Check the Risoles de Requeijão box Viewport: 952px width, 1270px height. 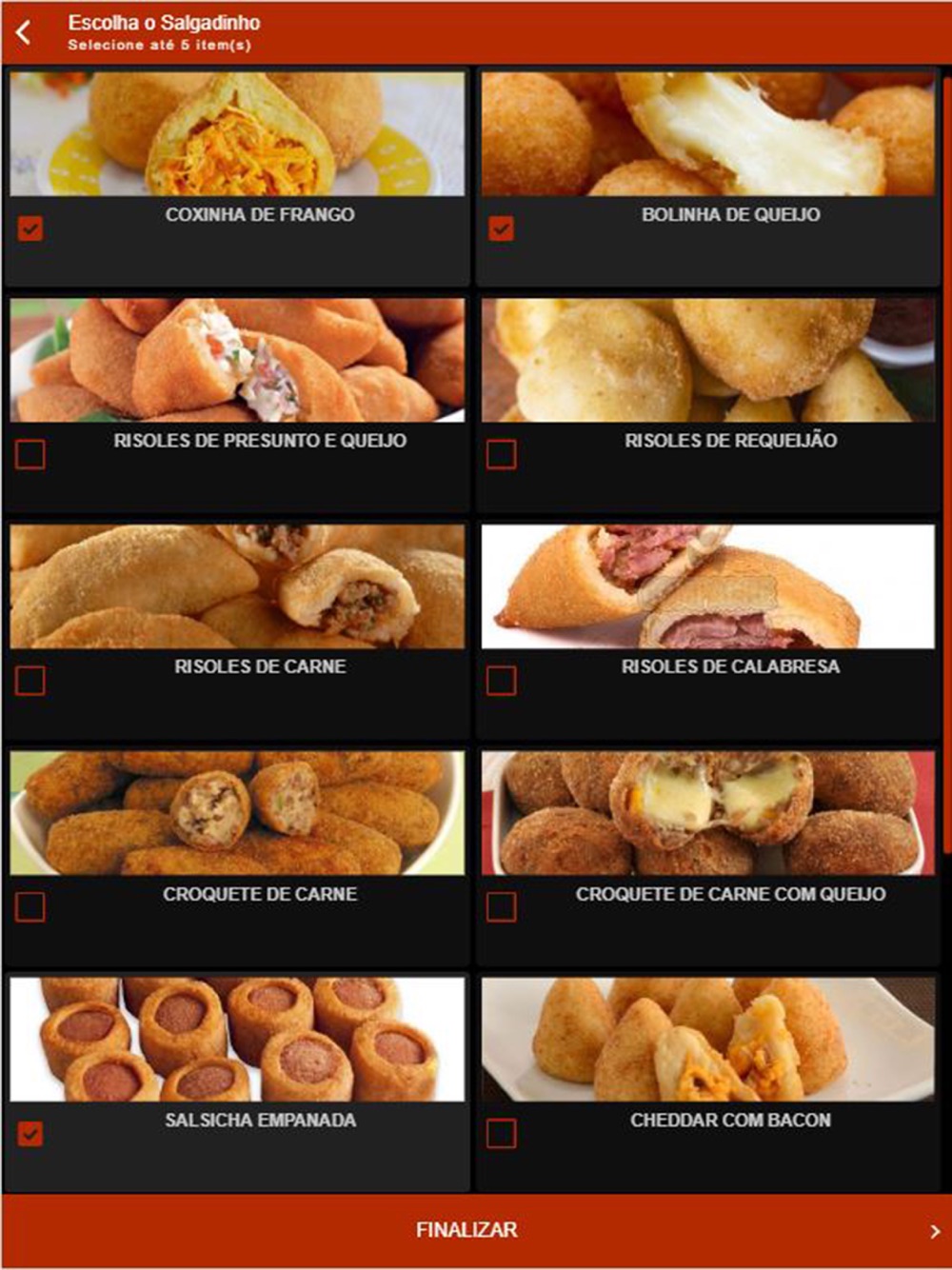click(501, 455)
